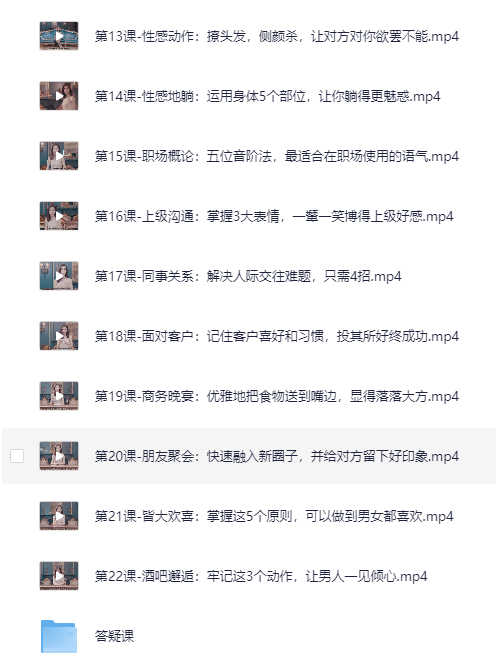
Task: Open the 第13课 性感动作 video file
Action: pos(276,36)
